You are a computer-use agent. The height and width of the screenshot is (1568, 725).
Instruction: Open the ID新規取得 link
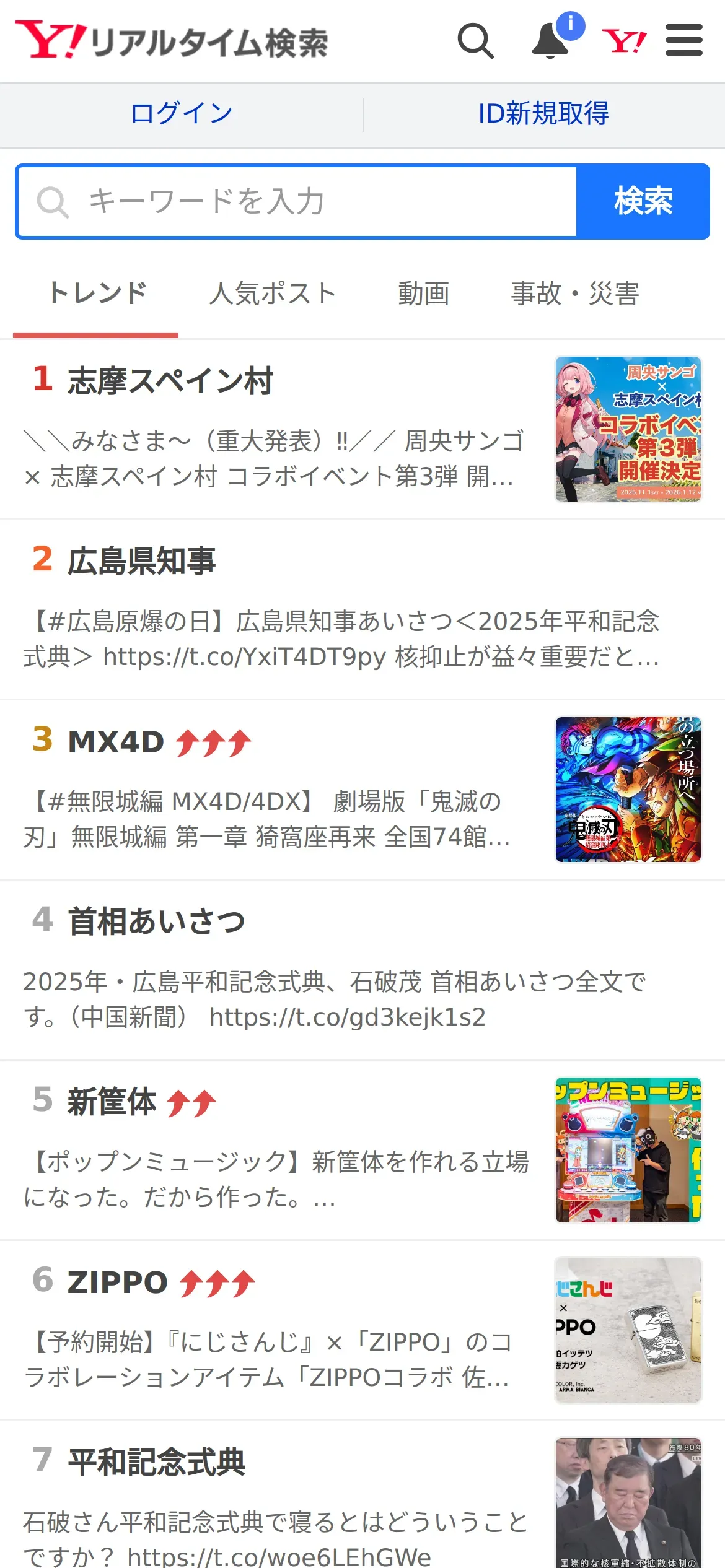click(543, 114)
